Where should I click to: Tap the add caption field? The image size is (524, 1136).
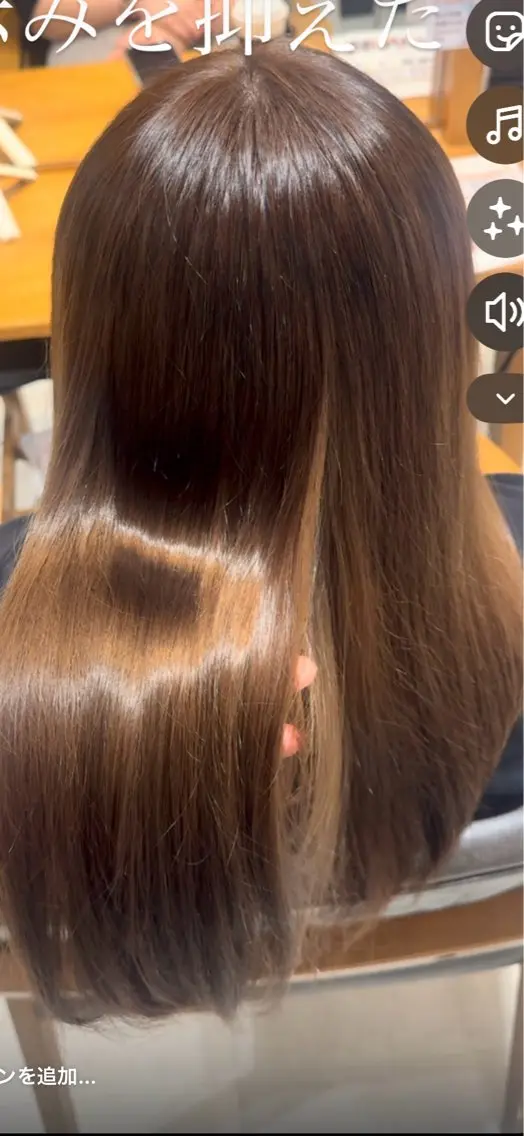pyautogui.click(x=48, y=1077)
